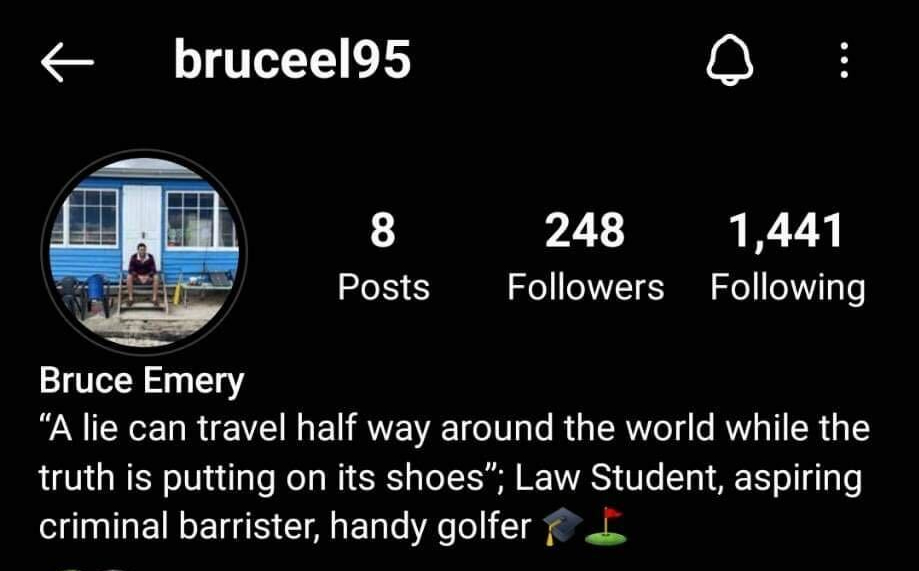
Task: Open the three-dot overflow menu
Action: [844, 63]
